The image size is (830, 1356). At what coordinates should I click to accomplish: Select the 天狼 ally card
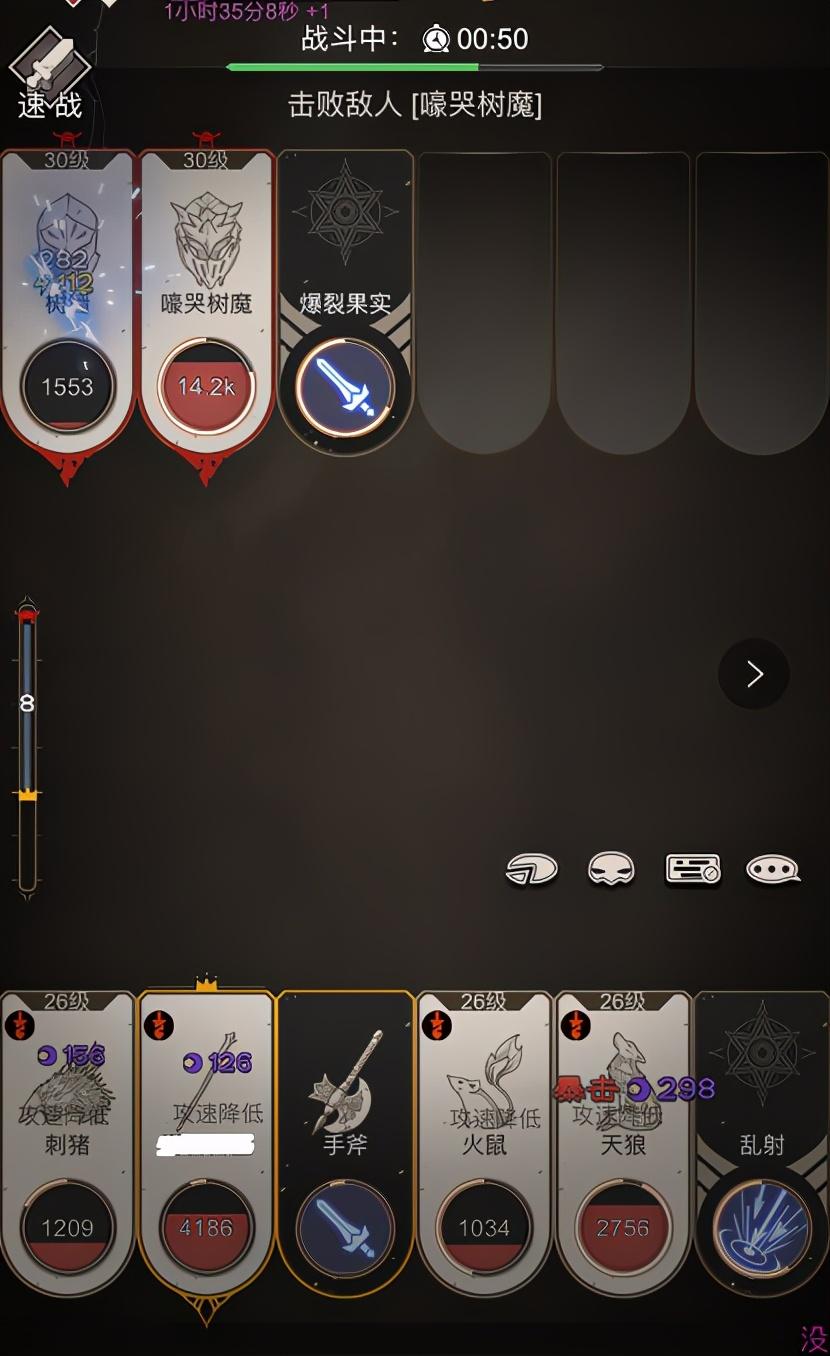[622, 1140]
